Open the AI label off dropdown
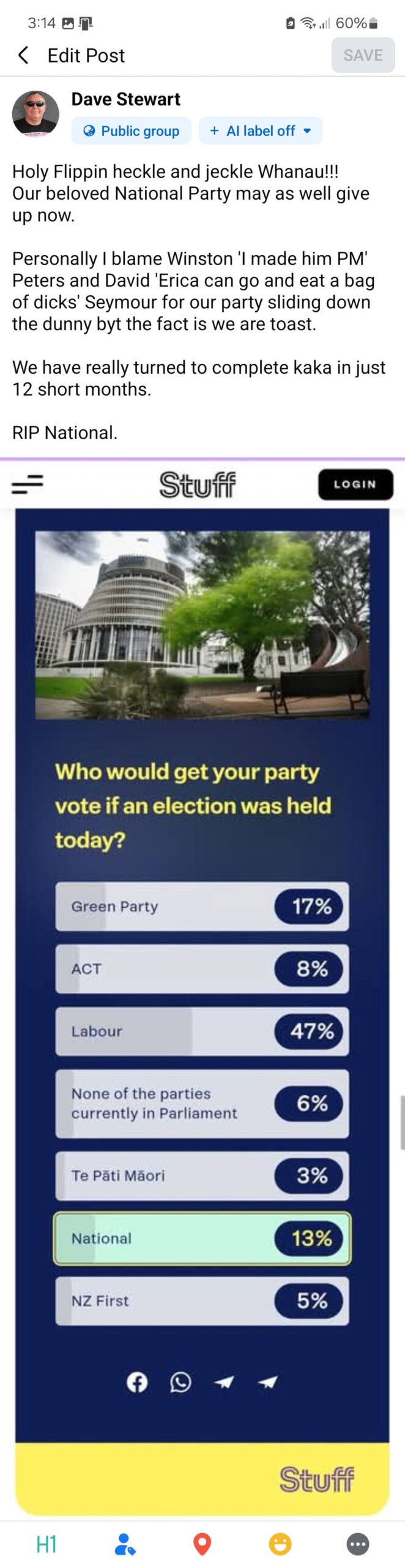 pos(261,131)
